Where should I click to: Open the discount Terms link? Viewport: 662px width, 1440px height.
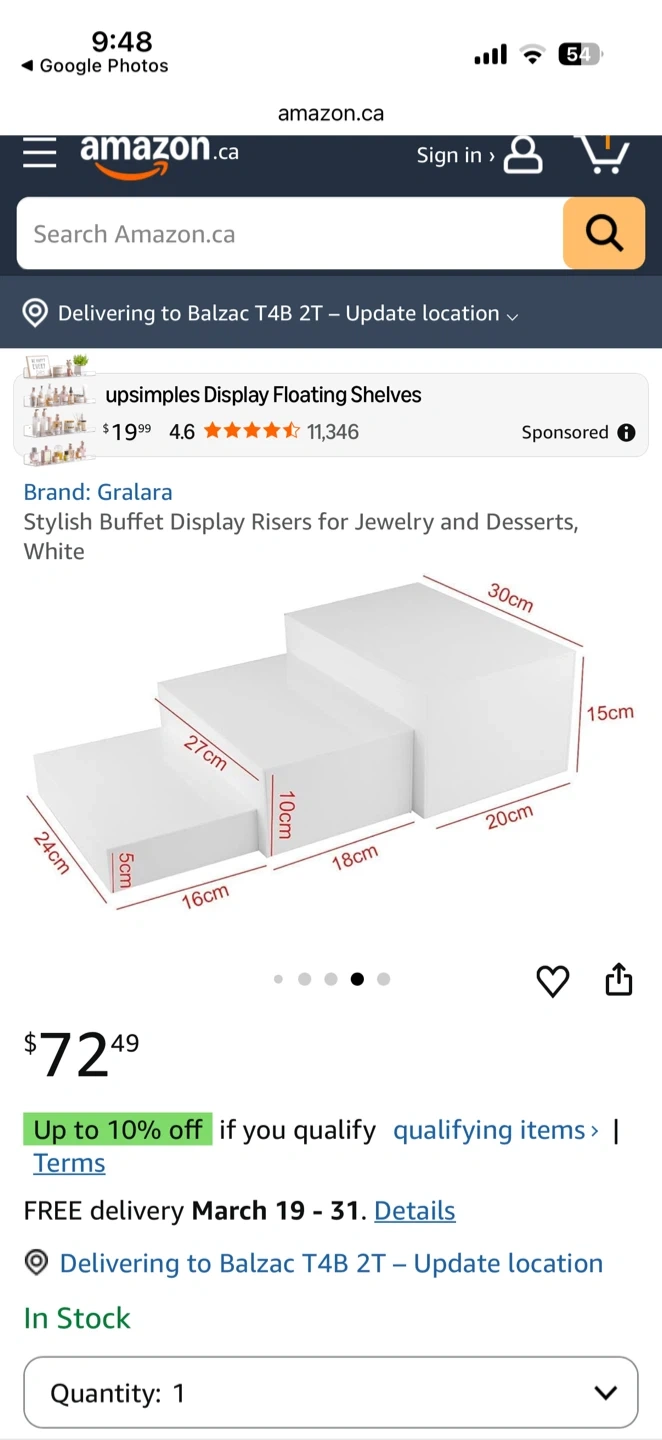(x=69, y=1163)
